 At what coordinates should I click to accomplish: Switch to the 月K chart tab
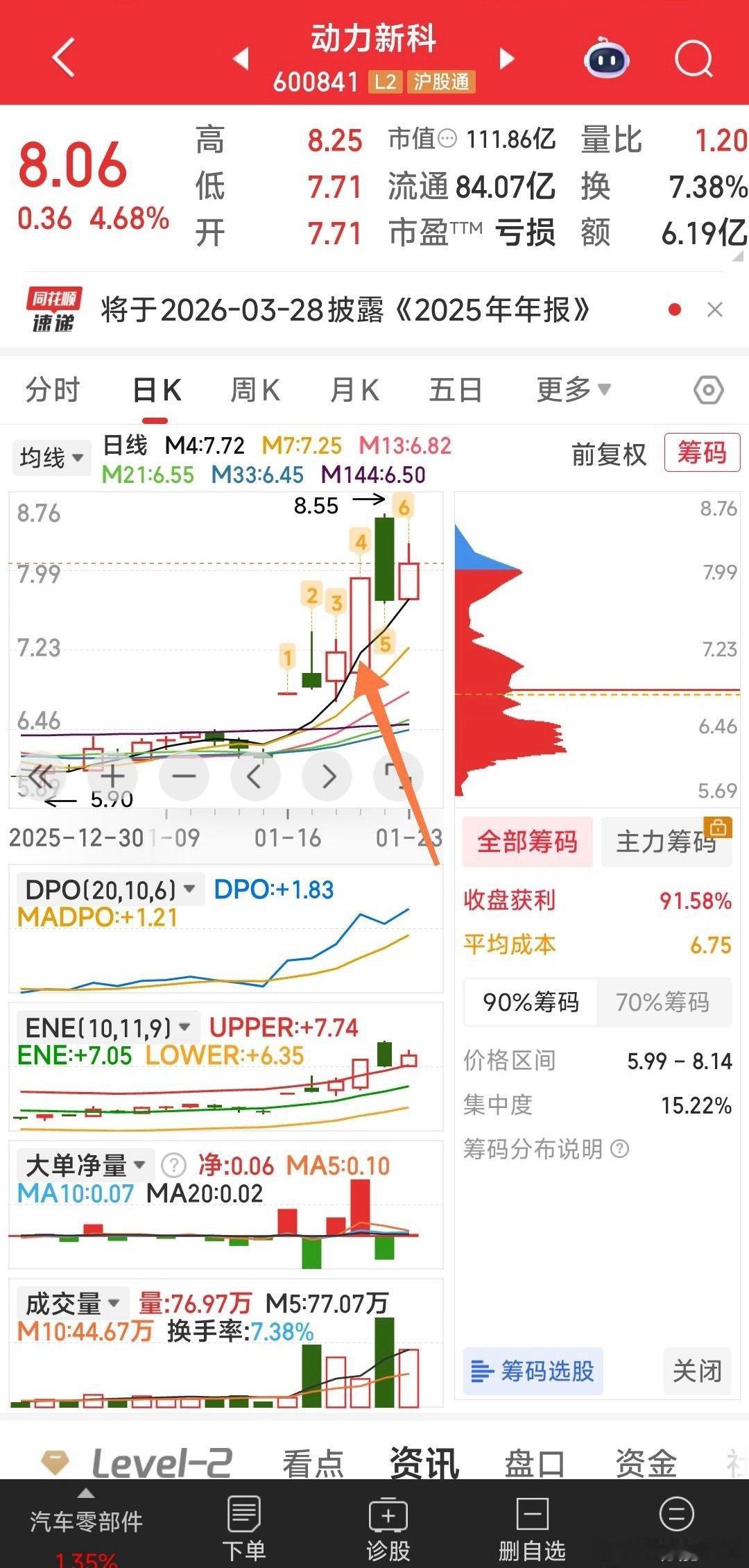[x=354, y=390]
